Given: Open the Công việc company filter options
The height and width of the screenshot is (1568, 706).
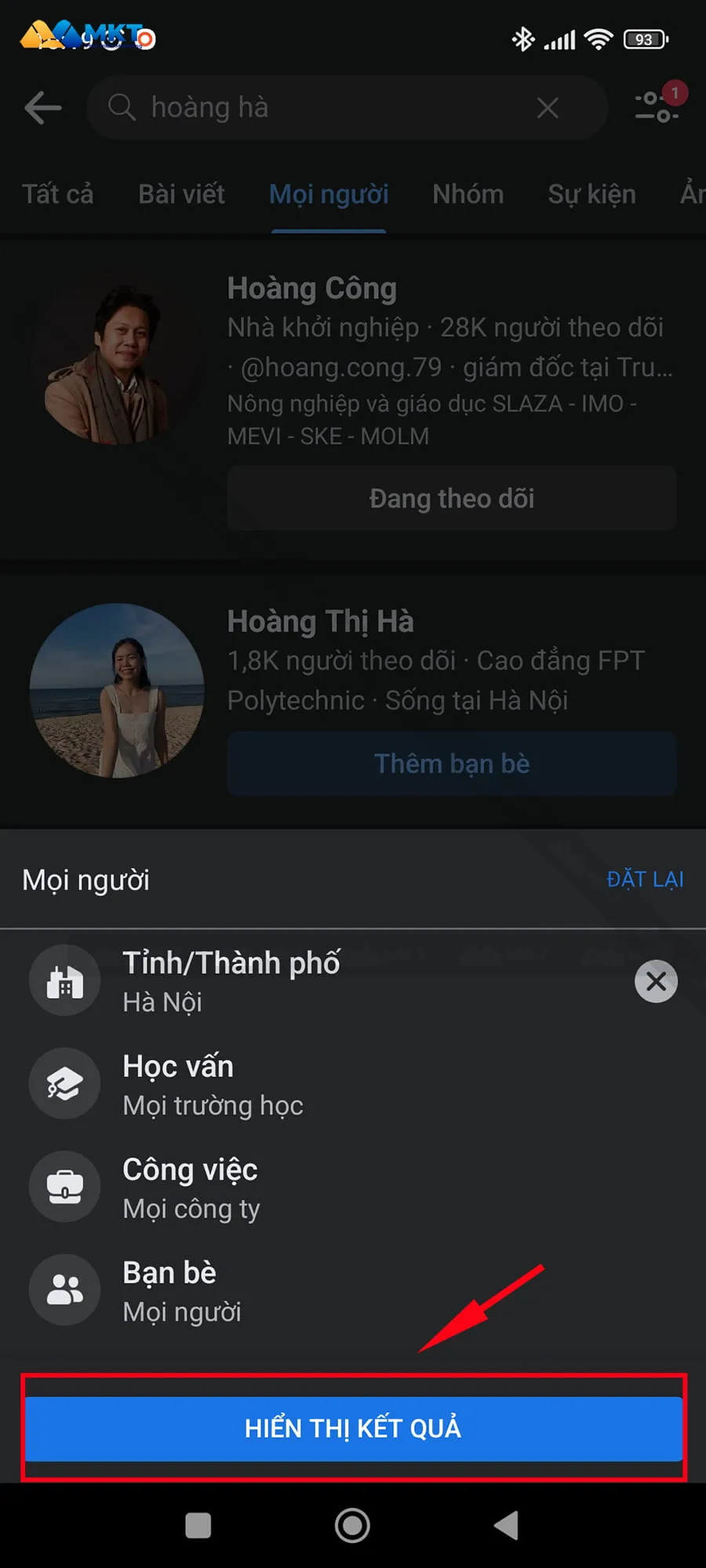Looking at the screenshot, I should (192, 1187).
